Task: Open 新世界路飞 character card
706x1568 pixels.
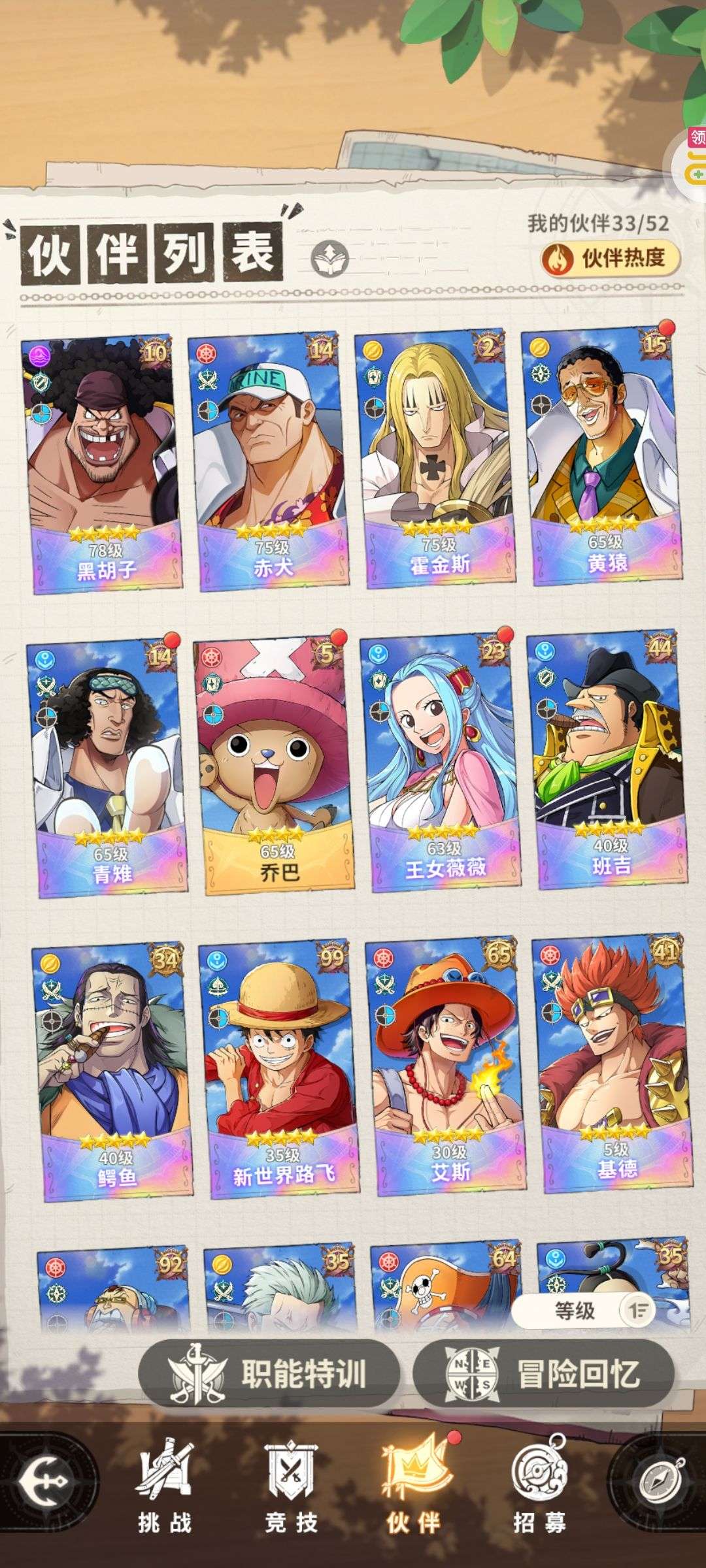Action: (278, 1070)
